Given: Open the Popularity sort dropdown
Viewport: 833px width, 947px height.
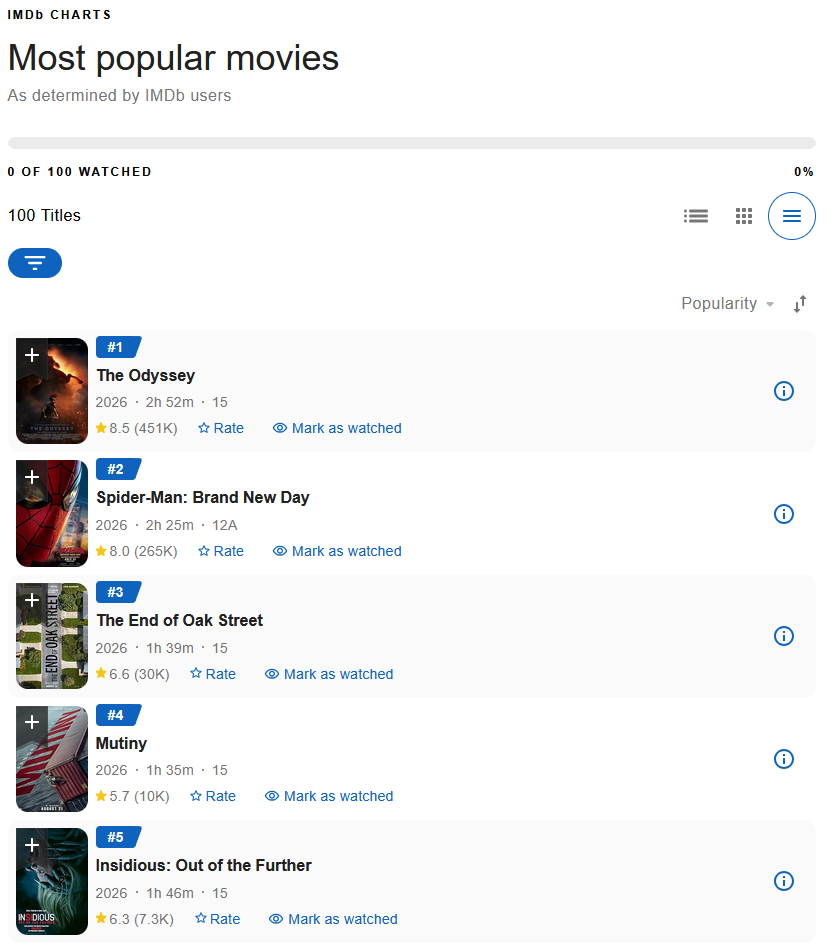Looking at the screenshot, I should [x=727, y=303].
